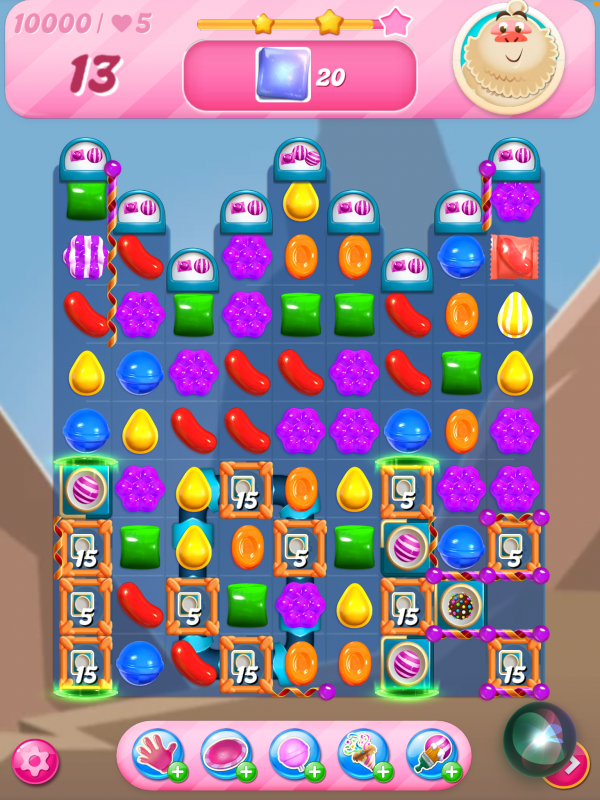
Task: Open the pink settings gear
Action: point(34,762)
